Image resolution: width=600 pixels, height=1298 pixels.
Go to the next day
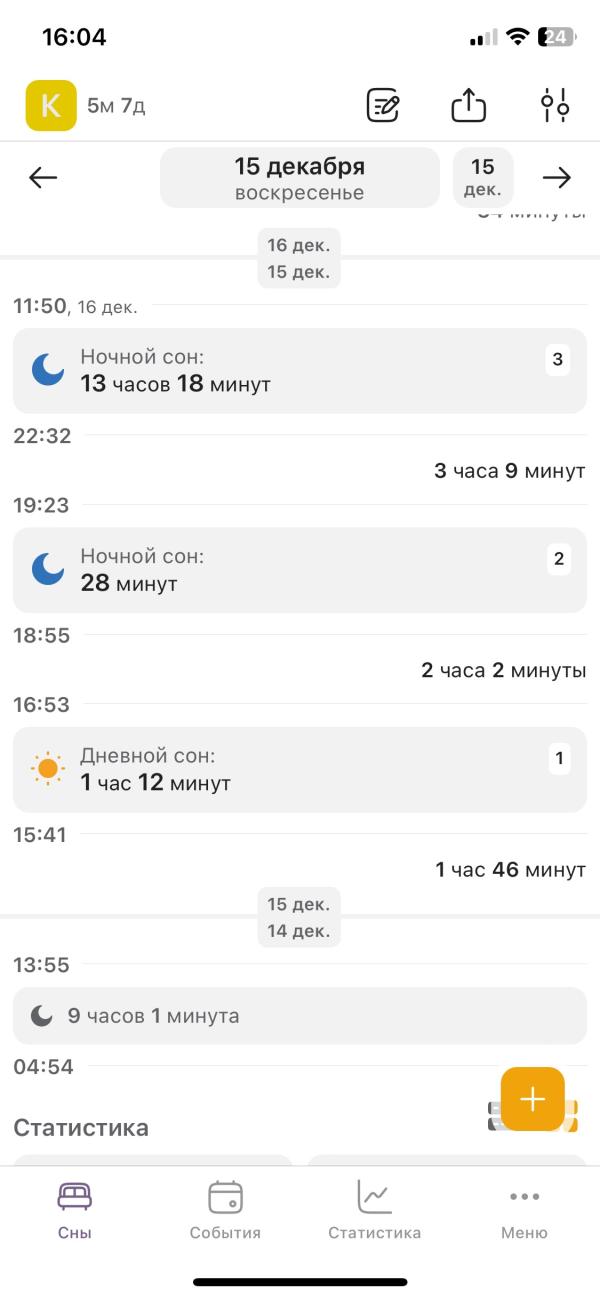(556, 178)
